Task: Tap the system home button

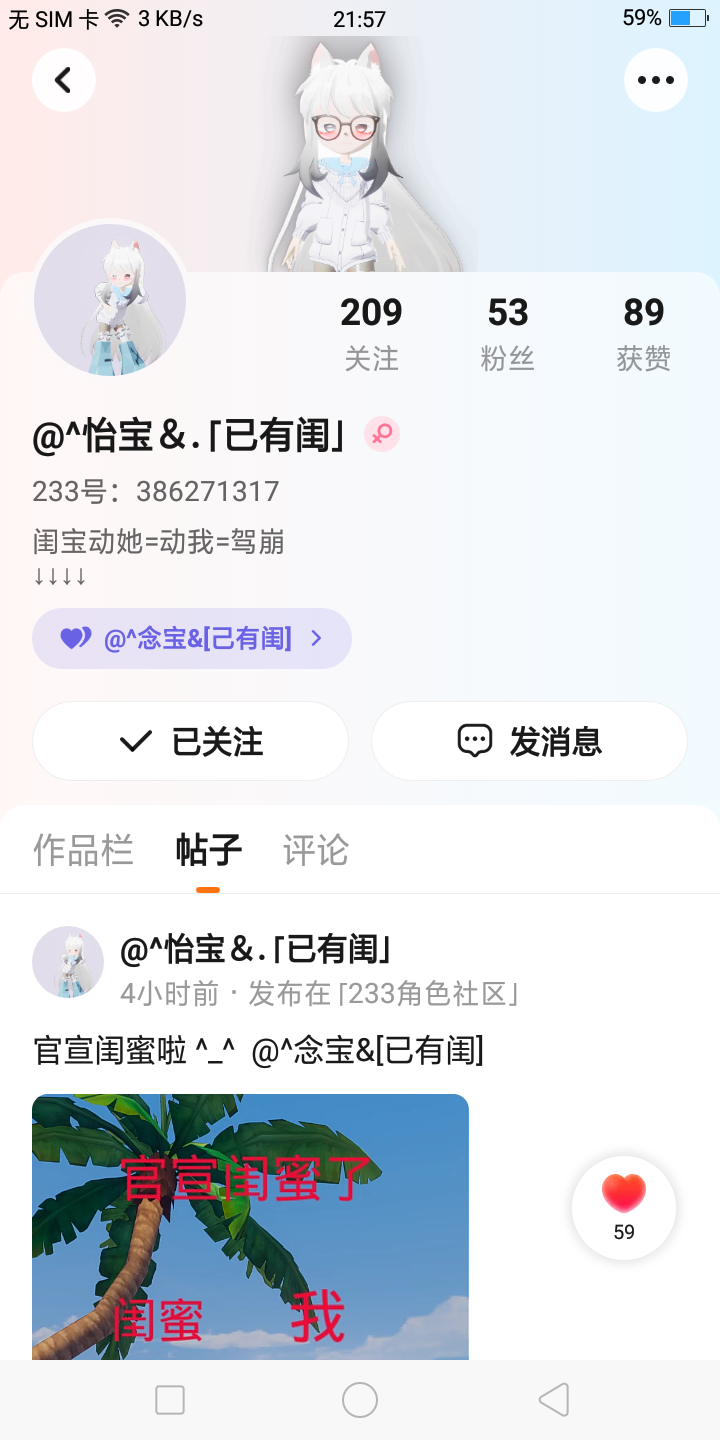Action: coord(360,1400)
